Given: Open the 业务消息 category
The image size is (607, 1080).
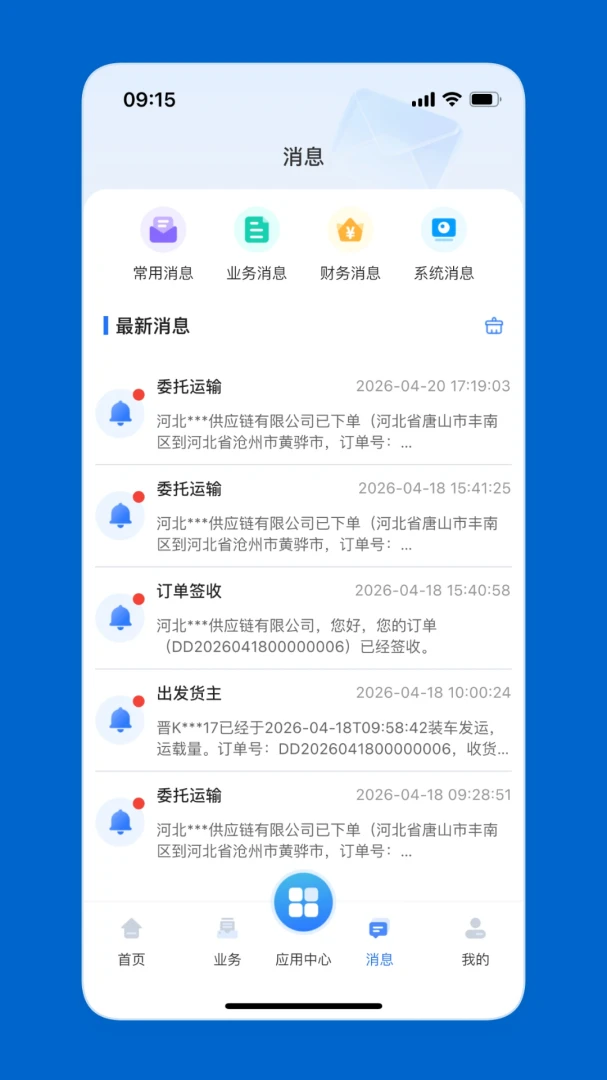Looking at the screenshot, I should click(x=256, y=244).
